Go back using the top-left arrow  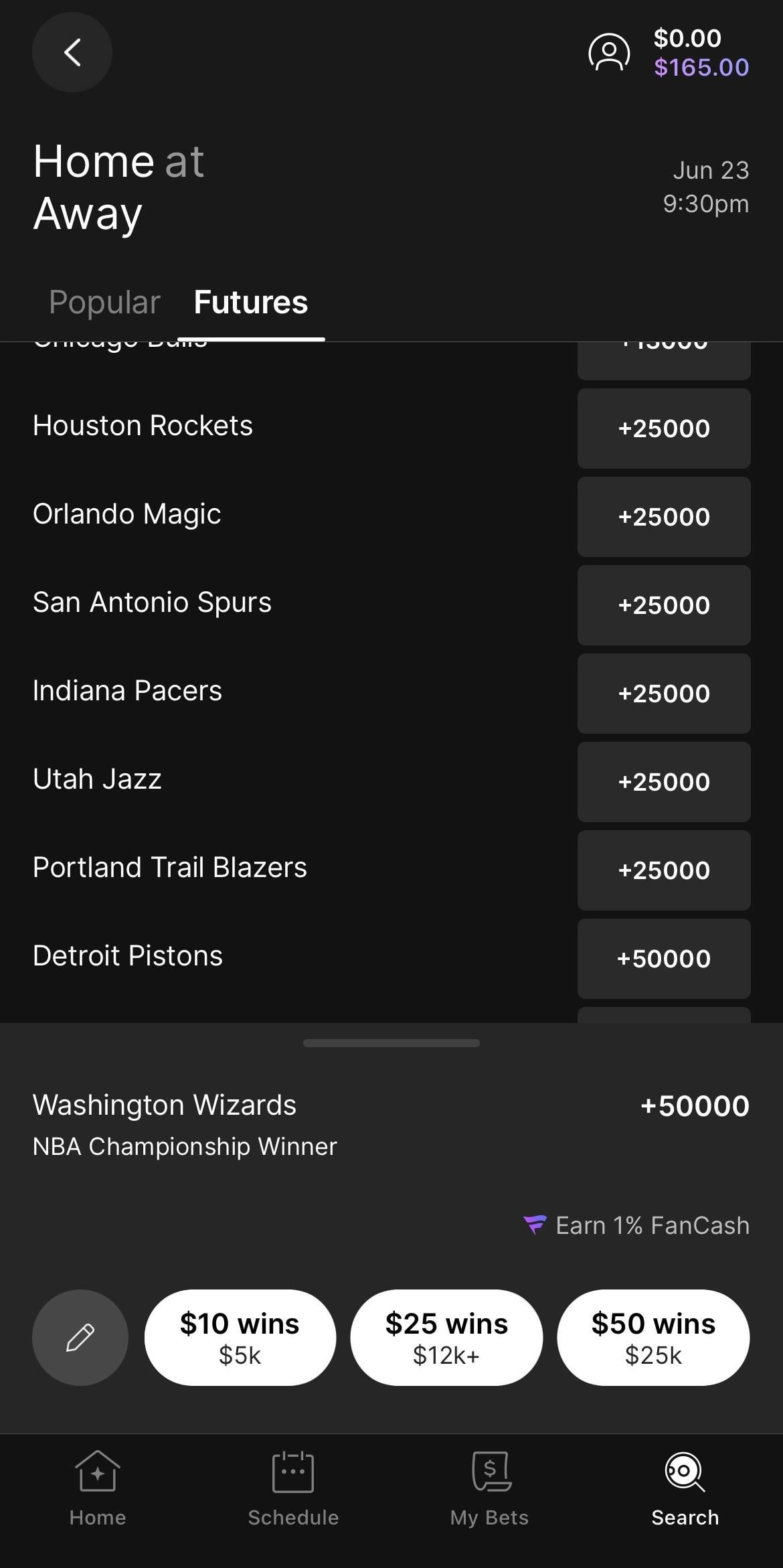72,52
